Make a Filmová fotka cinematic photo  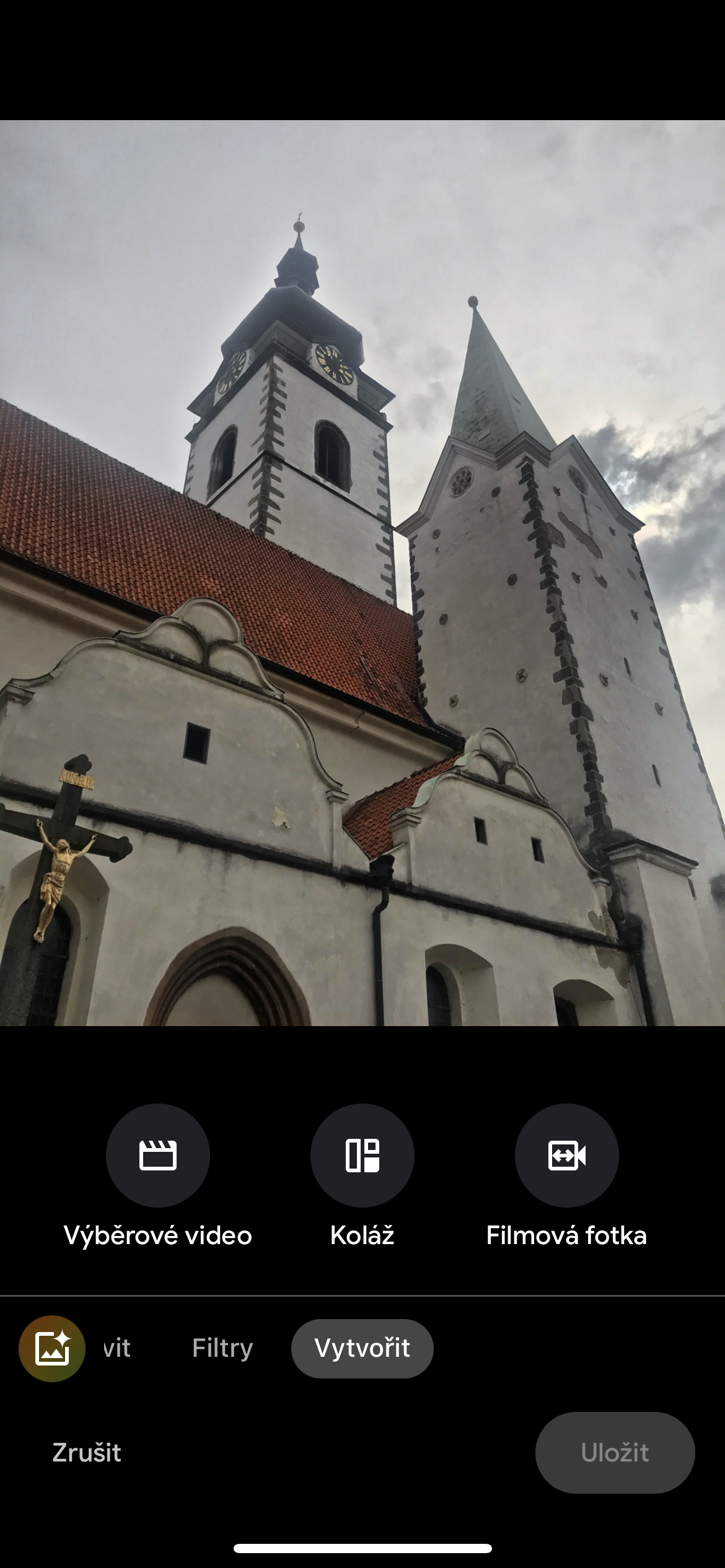[566, 1155]
